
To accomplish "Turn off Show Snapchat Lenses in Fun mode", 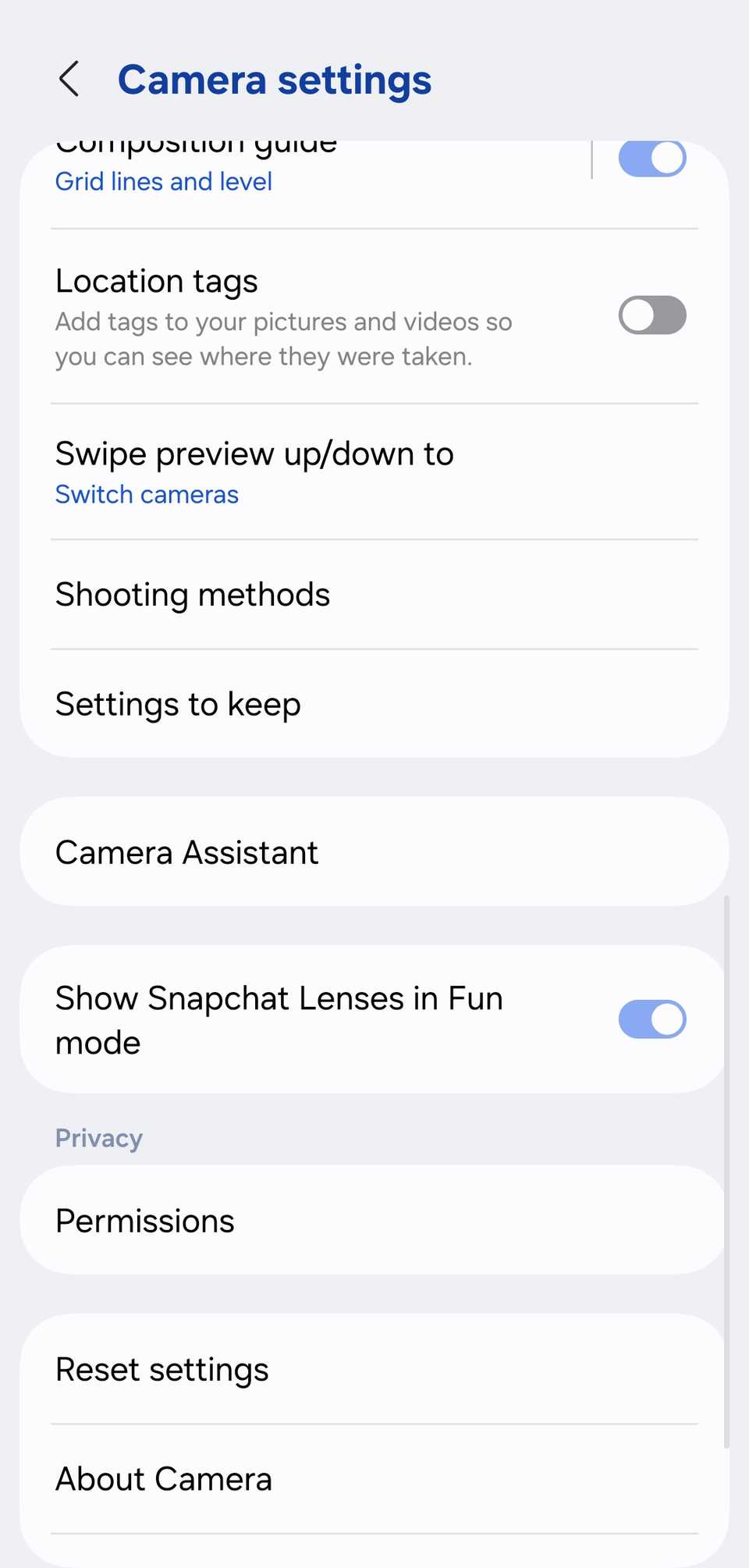I will click(652, 1019).
